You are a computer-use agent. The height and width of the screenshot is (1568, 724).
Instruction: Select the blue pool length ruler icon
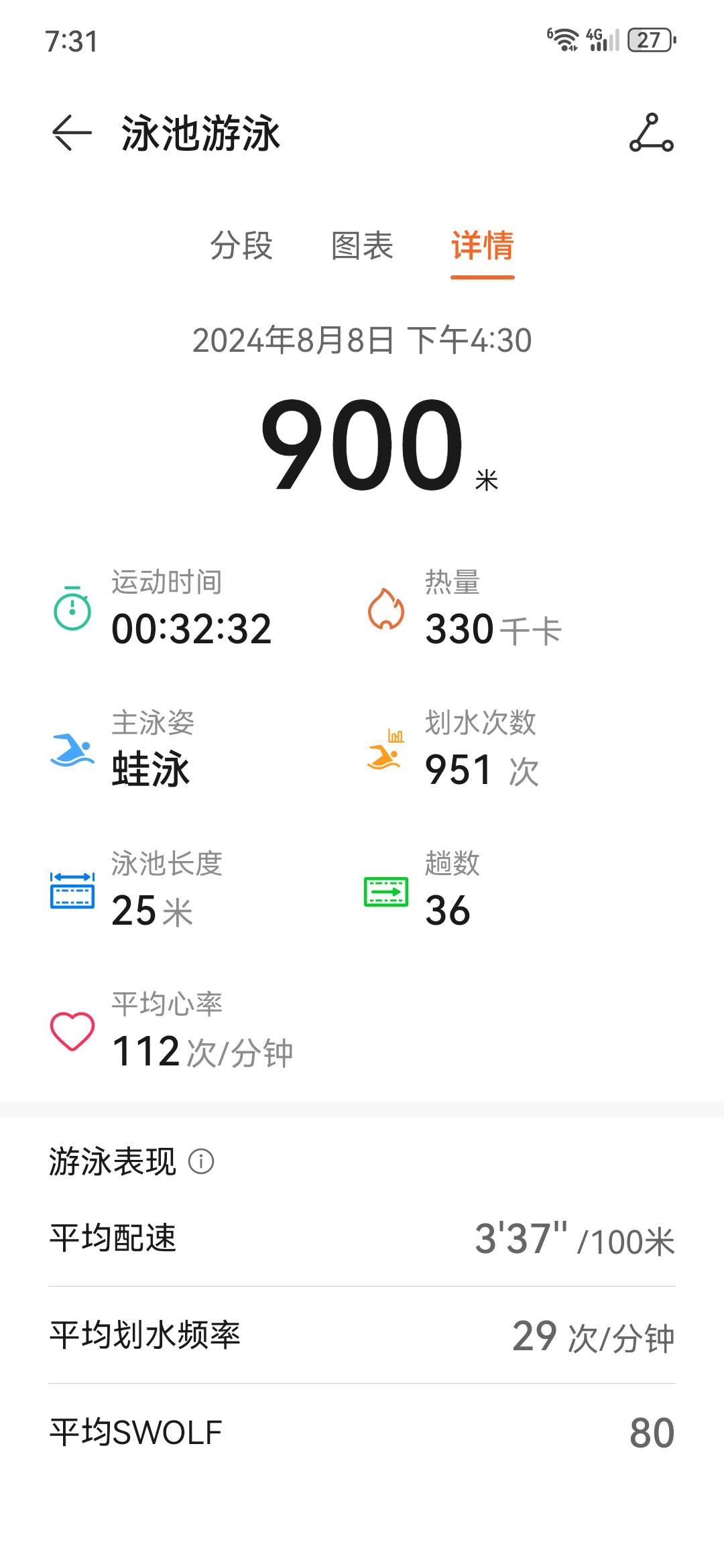coord(72,891)
